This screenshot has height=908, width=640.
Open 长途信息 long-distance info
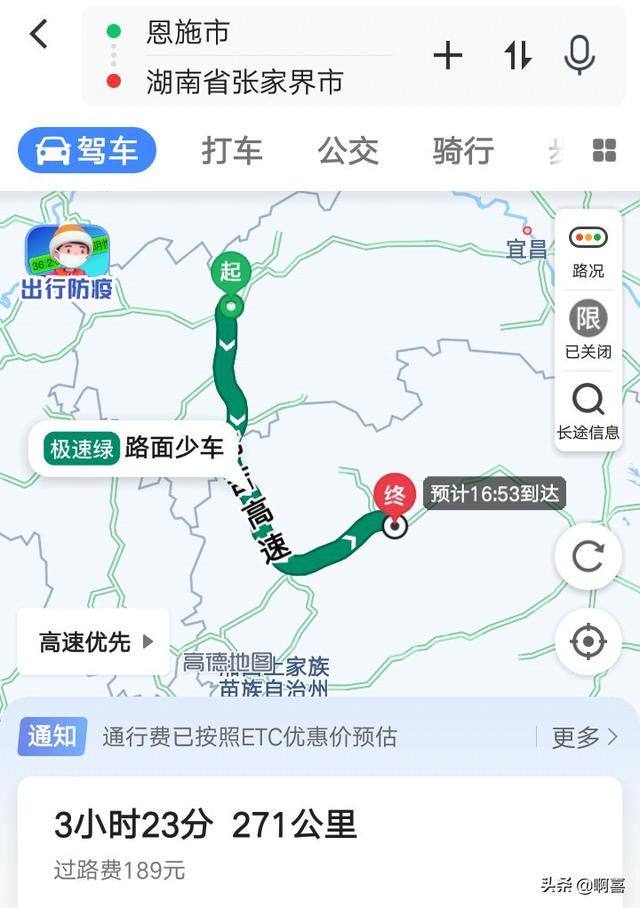(x=588, y=412)
